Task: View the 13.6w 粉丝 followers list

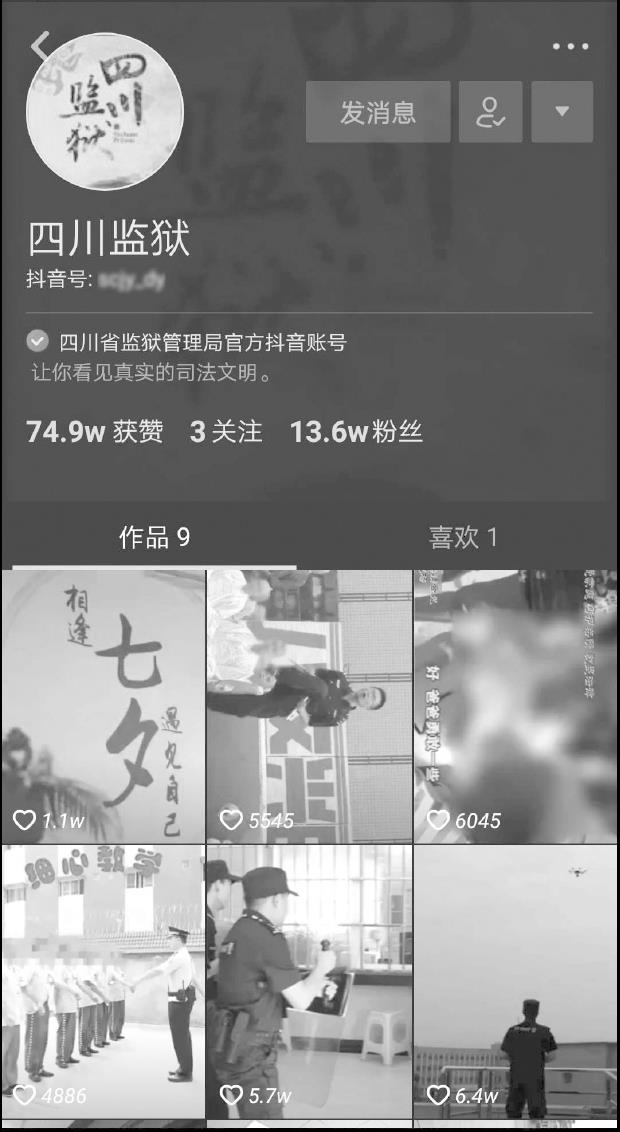Action: (x=356, y=432)
